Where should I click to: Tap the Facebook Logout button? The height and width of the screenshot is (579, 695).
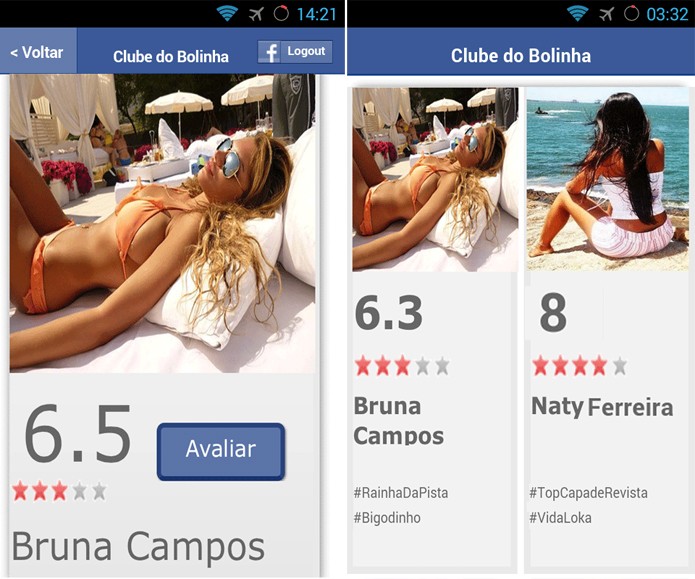pyautogui.click(x=295, y=52)
